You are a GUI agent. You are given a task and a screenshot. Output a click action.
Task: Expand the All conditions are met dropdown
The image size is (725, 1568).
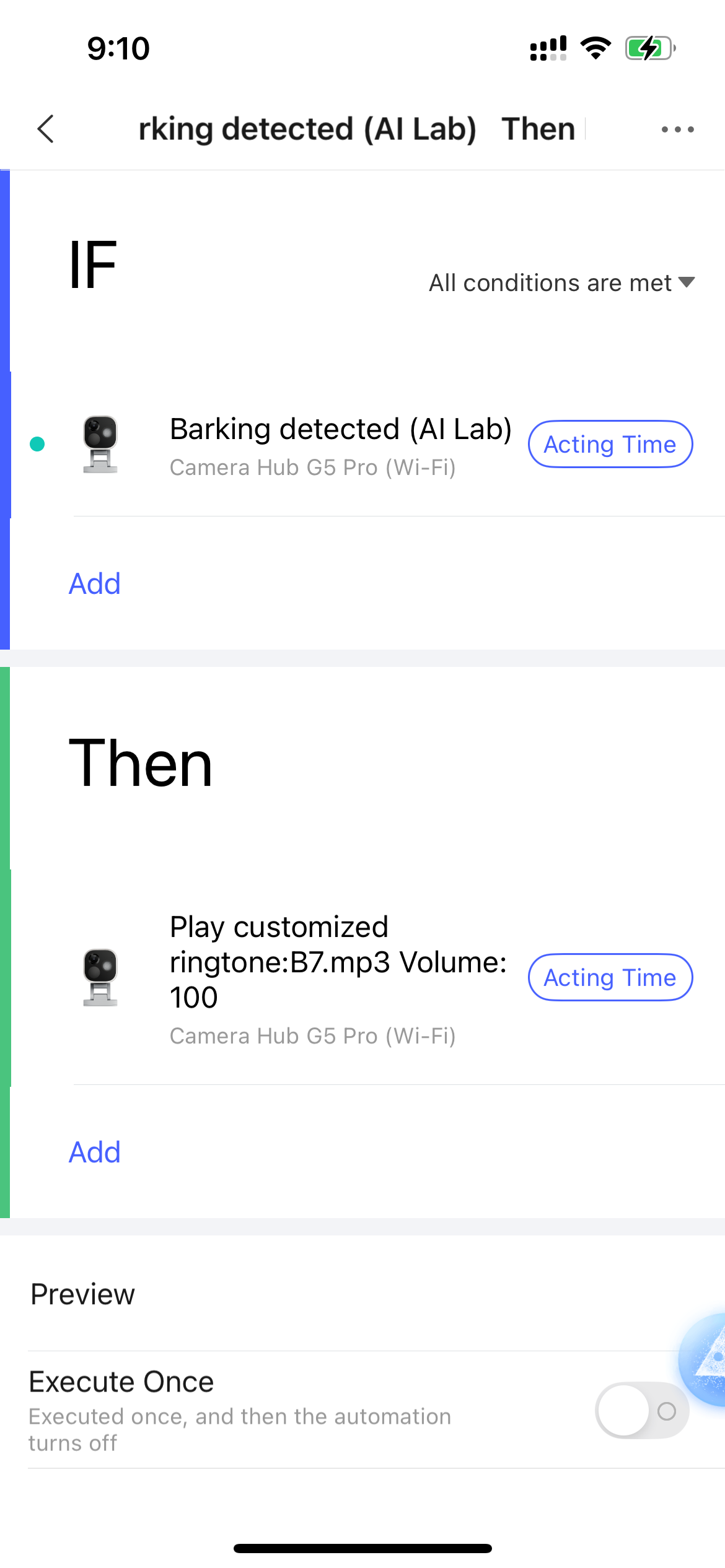coord(561,283)
